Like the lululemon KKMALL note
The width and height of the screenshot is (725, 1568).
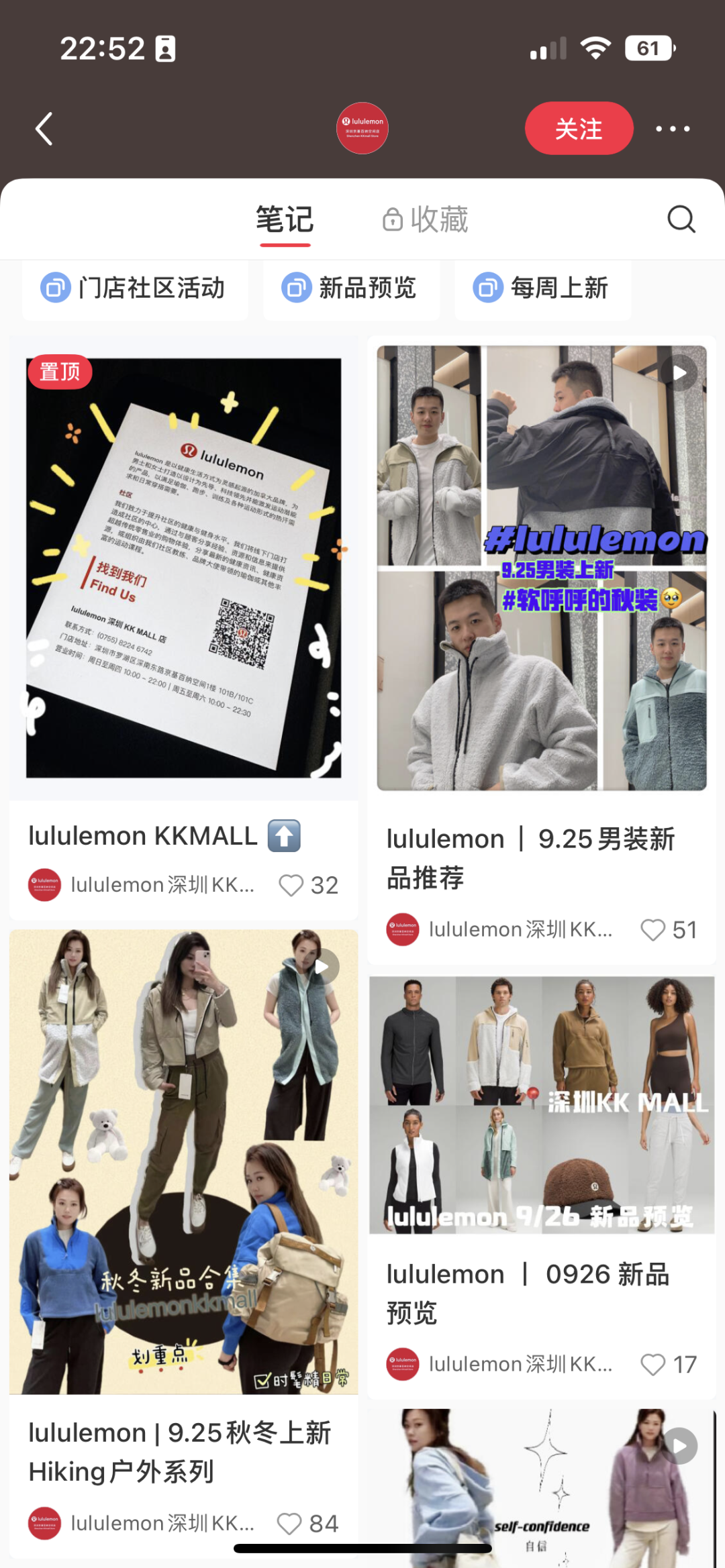pyautogui.click(x=292, y=886)
